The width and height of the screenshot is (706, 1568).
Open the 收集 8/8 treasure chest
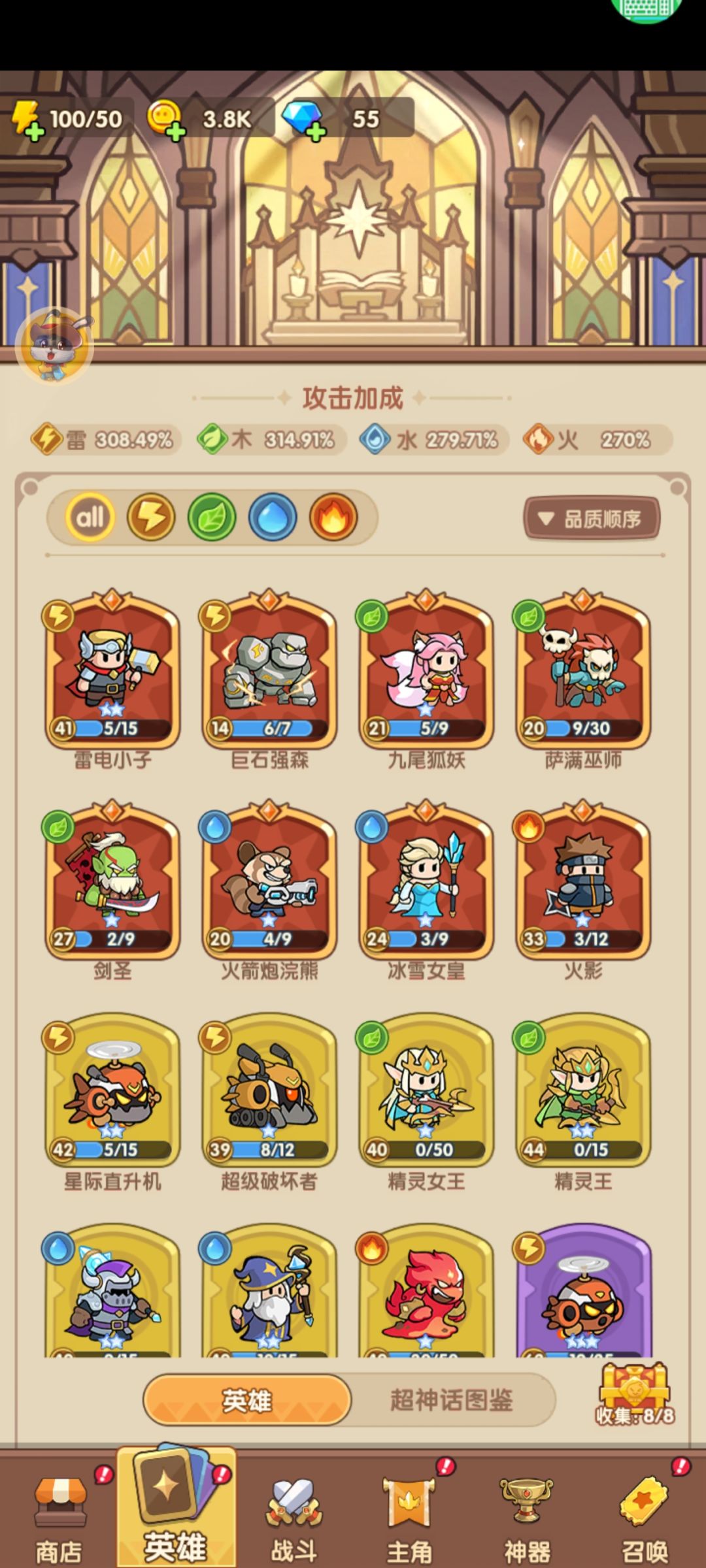[x=635, y=1394]
